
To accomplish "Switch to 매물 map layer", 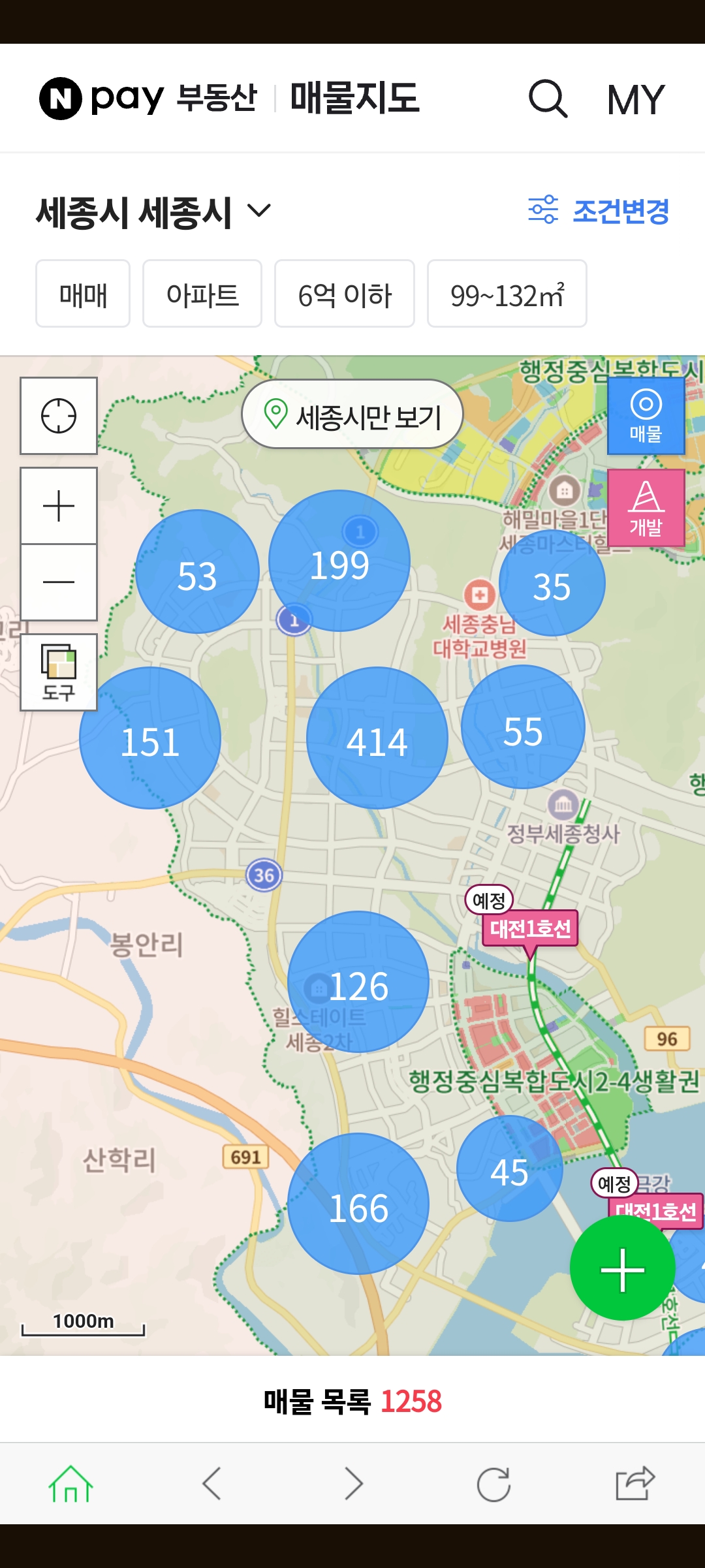I will click(646, 416).
